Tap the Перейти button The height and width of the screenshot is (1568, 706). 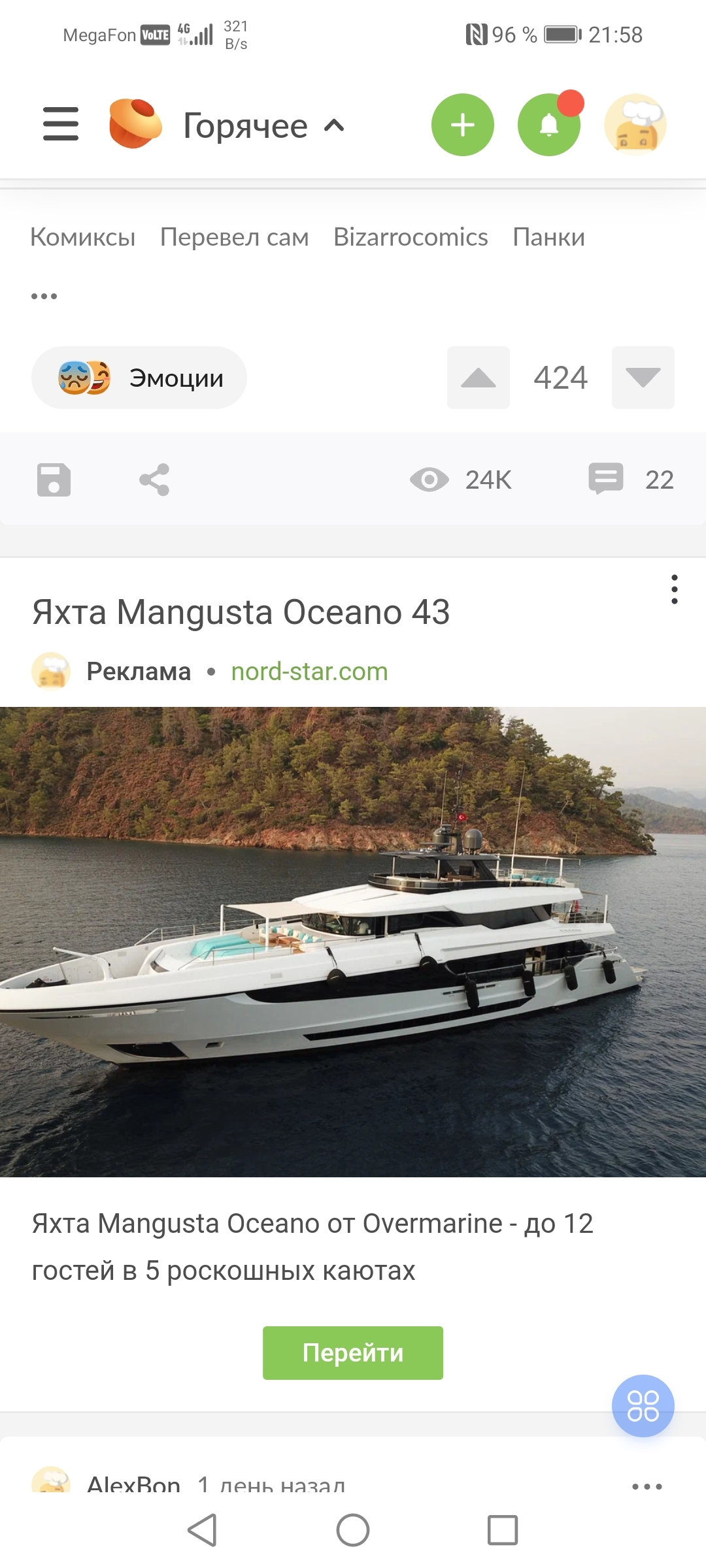[x=352, y=1352]
